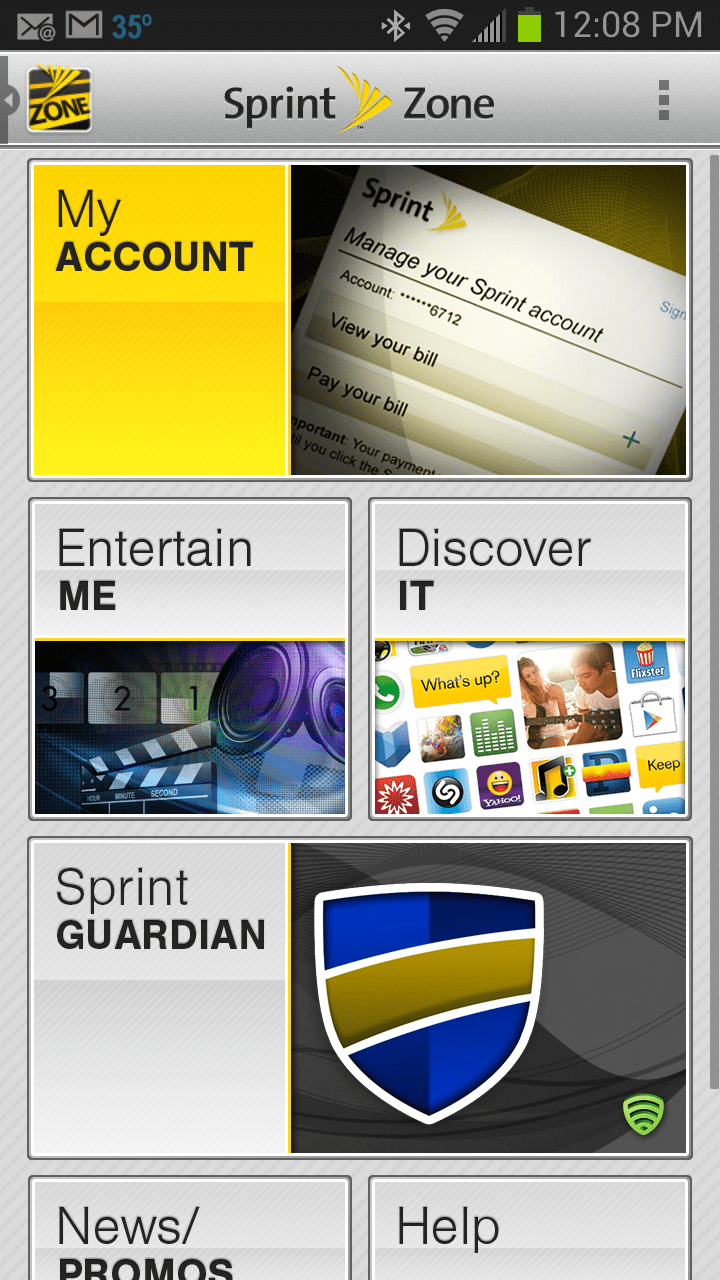Open the overflow menu
Image resolution: width=720 pixels, height=1280 pixels.
pos(663,101)
